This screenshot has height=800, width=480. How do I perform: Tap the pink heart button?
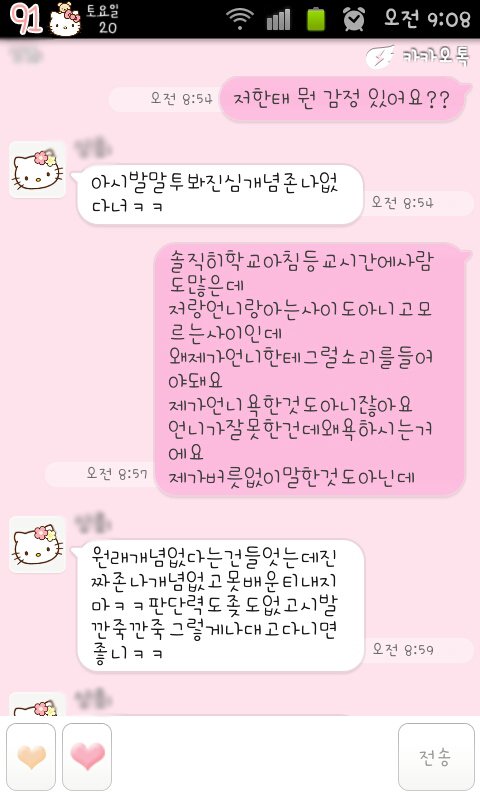pyautogui.click(x=87, y=757)
